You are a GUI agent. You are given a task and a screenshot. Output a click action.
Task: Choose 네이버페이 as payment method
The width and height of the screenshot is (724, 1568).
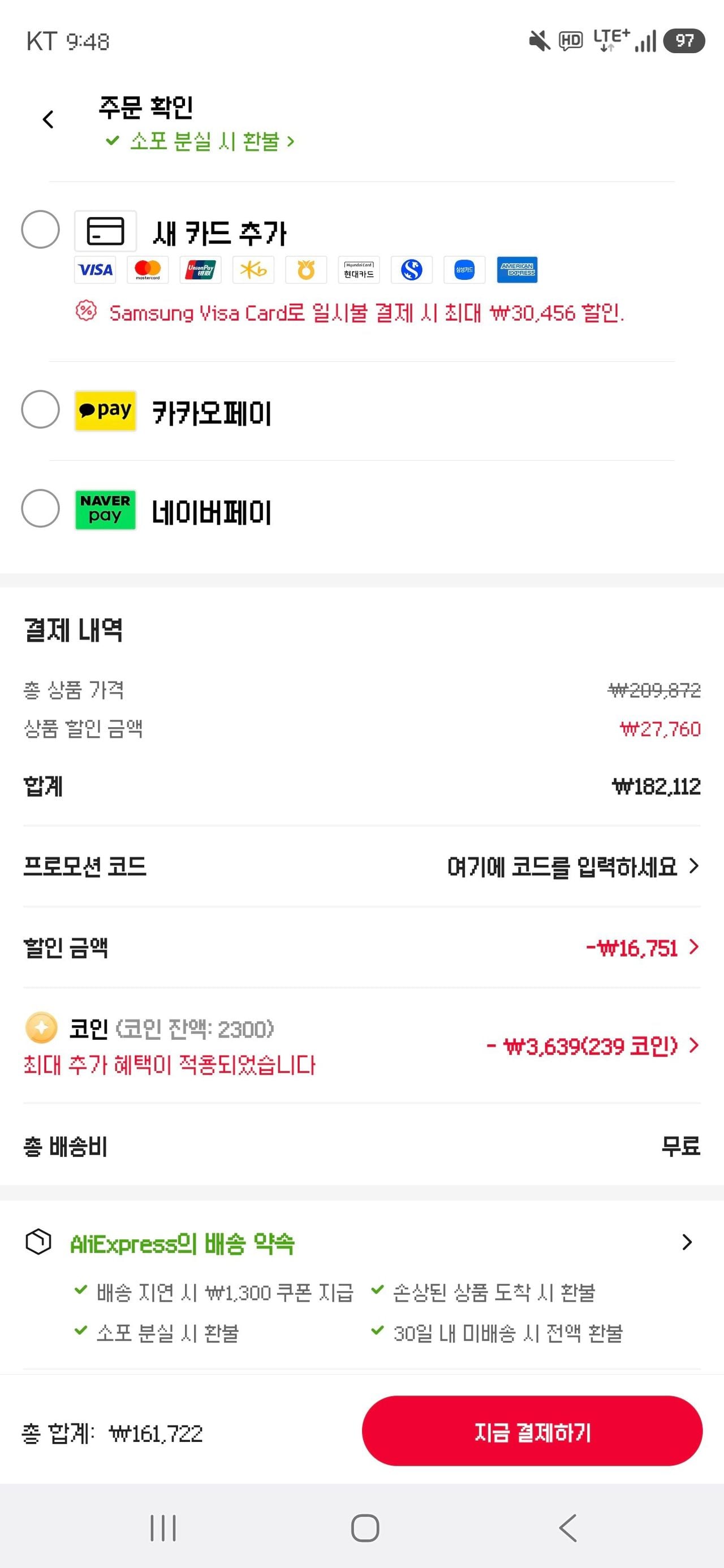point(40,508)
